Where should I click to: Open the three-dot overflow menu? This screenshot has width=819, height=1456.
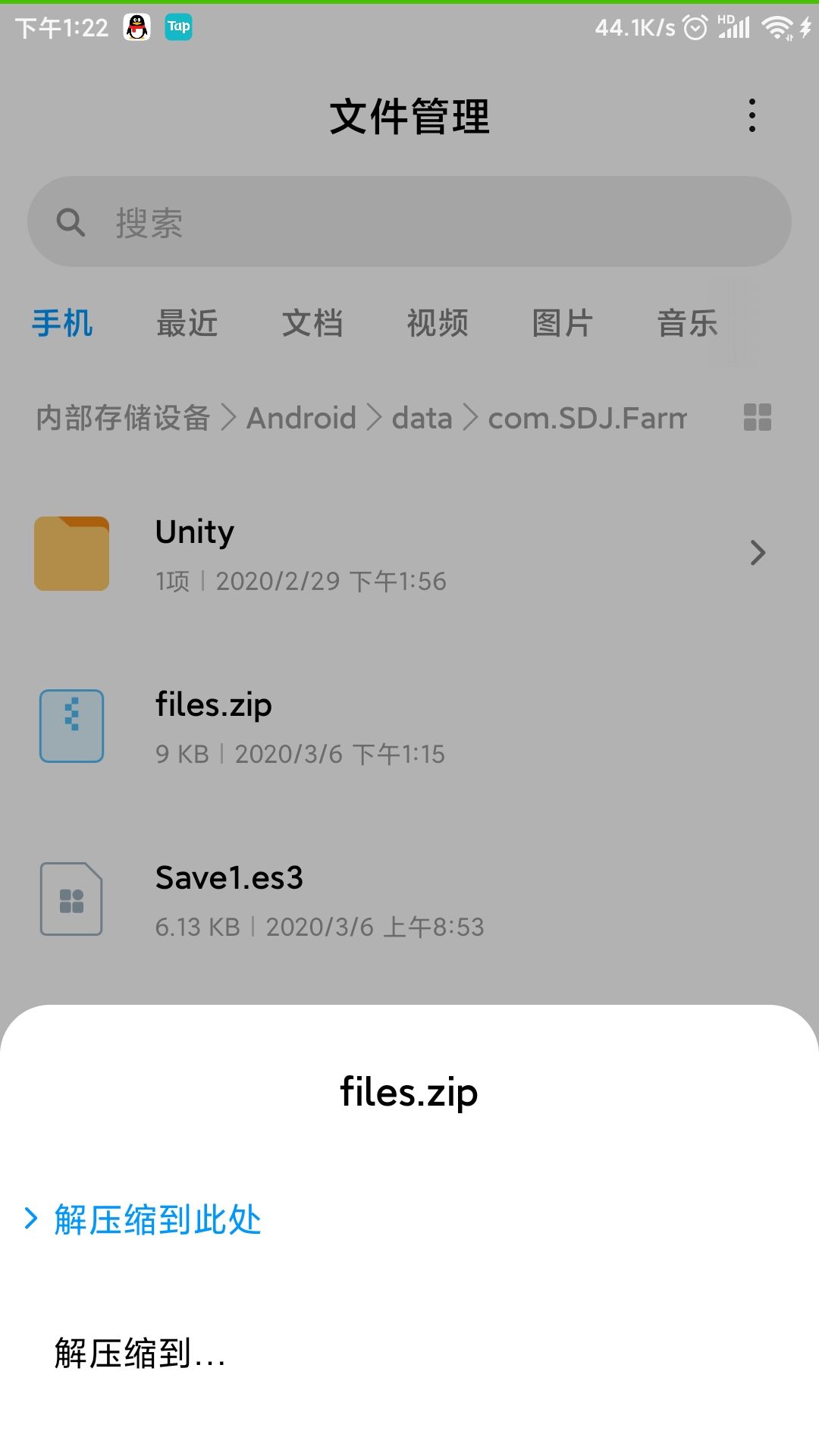coord(752,116)
